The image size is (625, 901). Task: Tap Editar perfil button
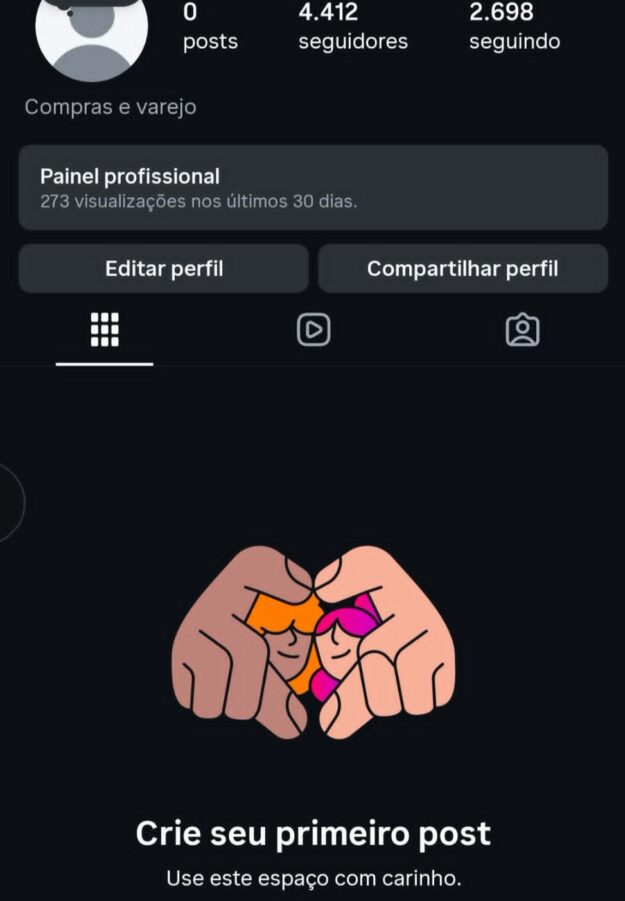click(x=164, y=268)
